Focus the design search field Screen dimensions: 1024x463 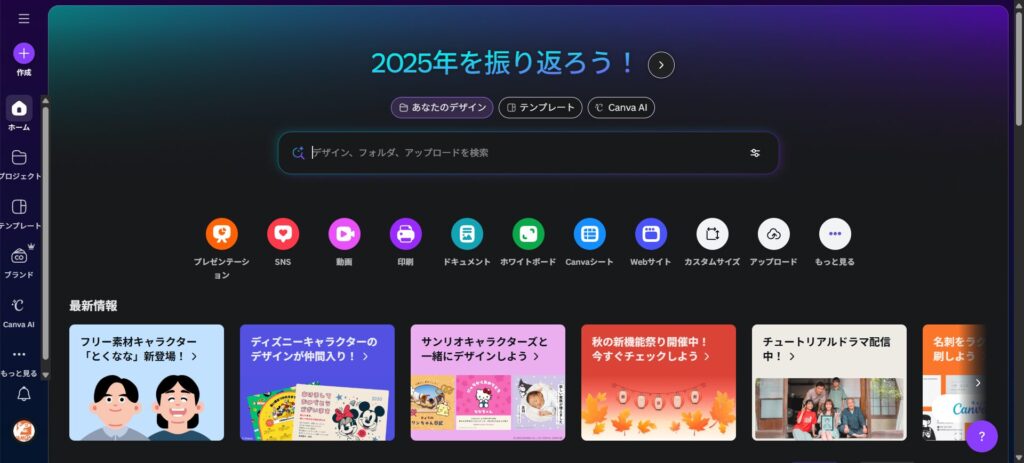(520, 153)
